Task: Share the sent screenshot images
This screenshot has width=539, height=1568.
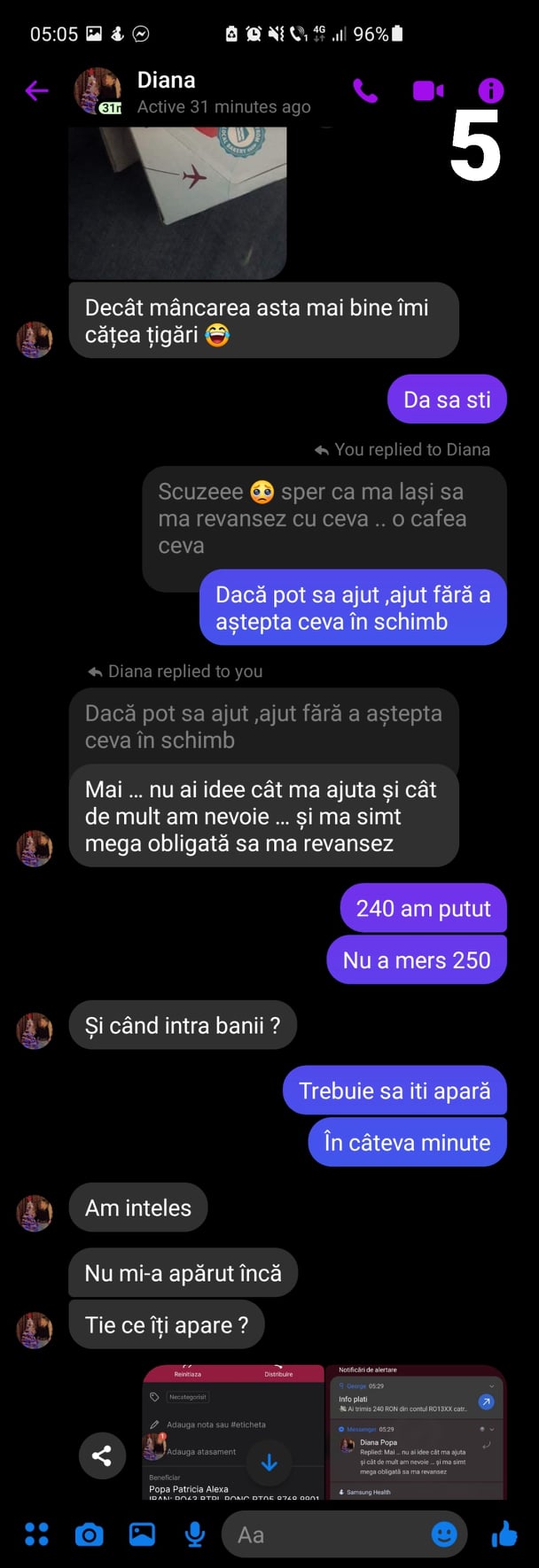Action: click(x=102, y=1455)
